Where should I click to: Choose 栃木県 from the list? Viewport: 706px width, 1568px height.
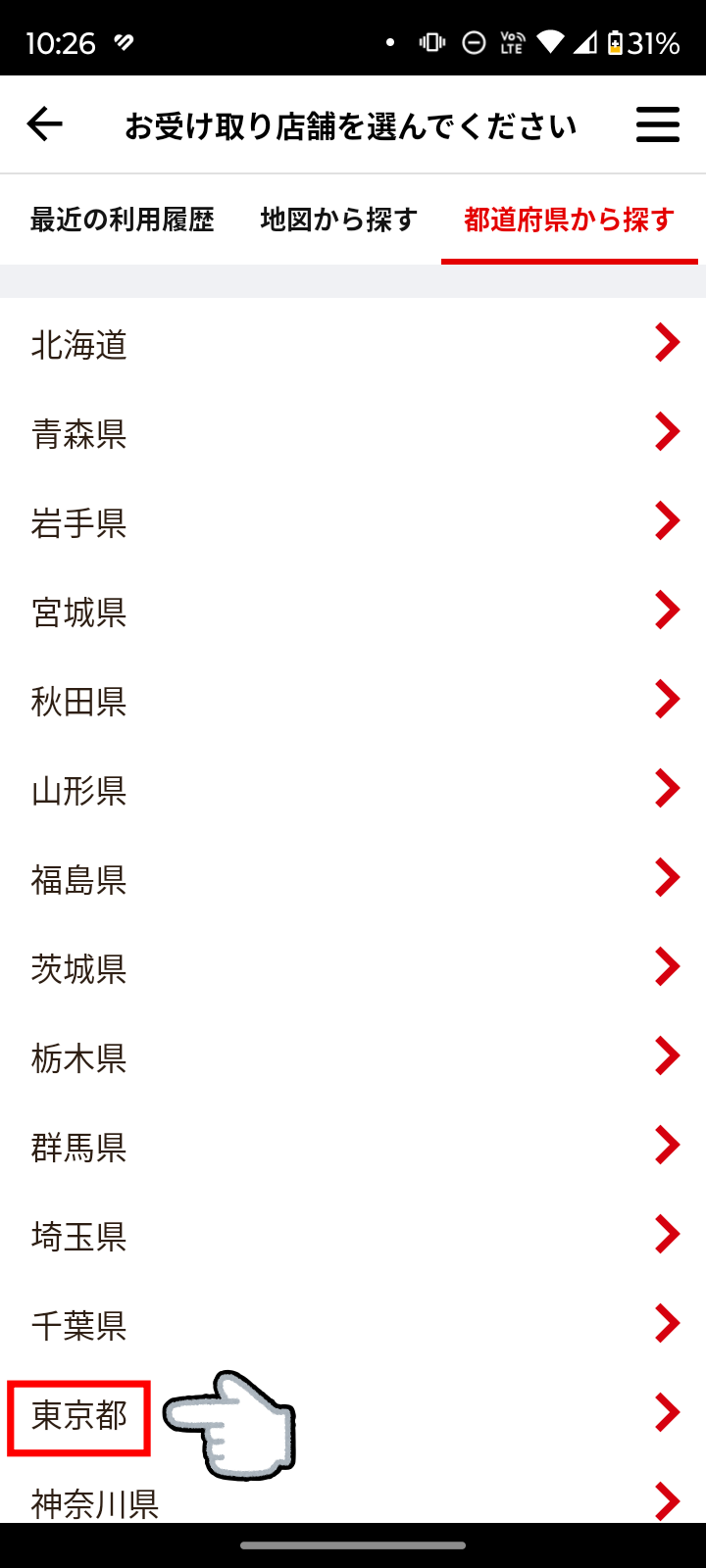pyautogui.click(x=353, y=1057)
